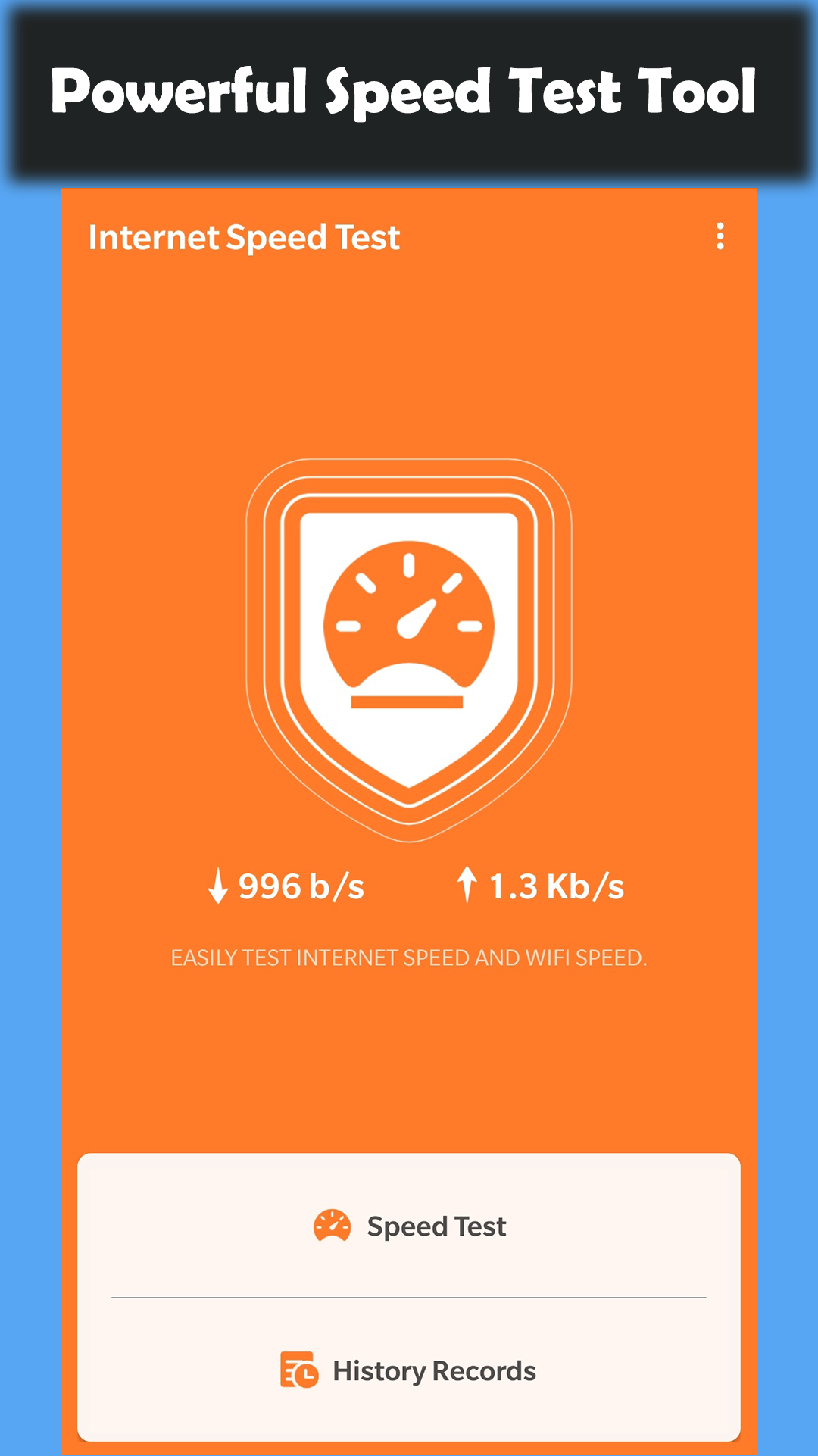
Task: Expand options from the top-right menu dots
Action: coord(720,237)
